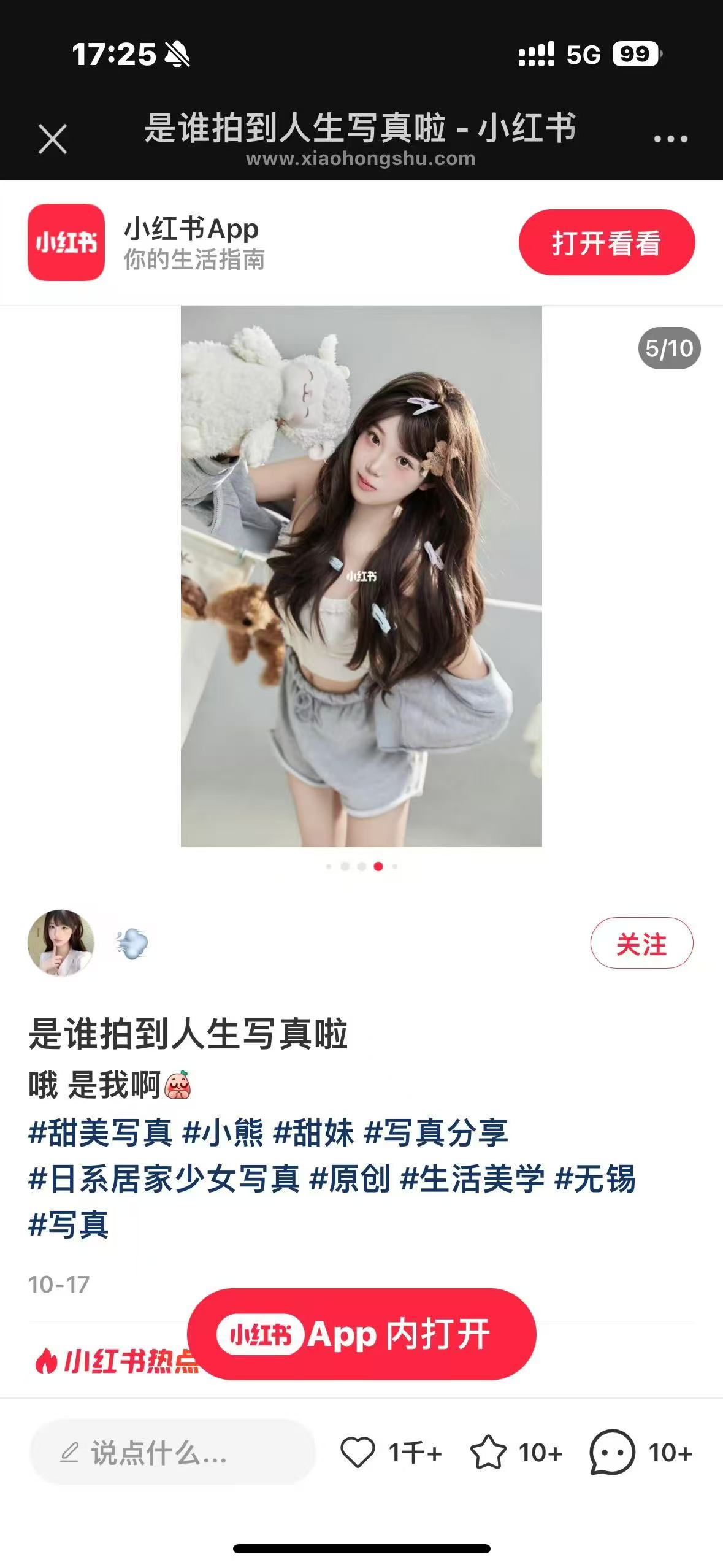Tap the App 内打开 button
Viewport: 723px width, 1568px height.
click(x=361, y=1334)
